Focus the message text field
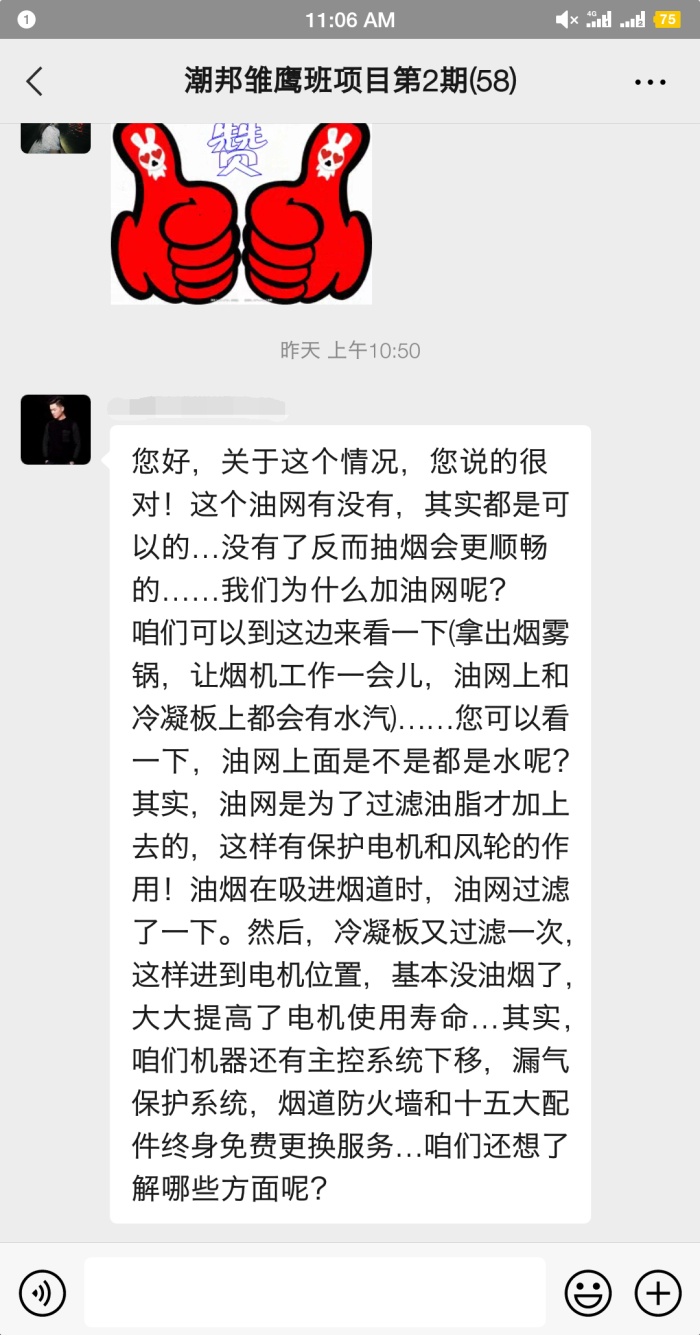 (314, 1292)
